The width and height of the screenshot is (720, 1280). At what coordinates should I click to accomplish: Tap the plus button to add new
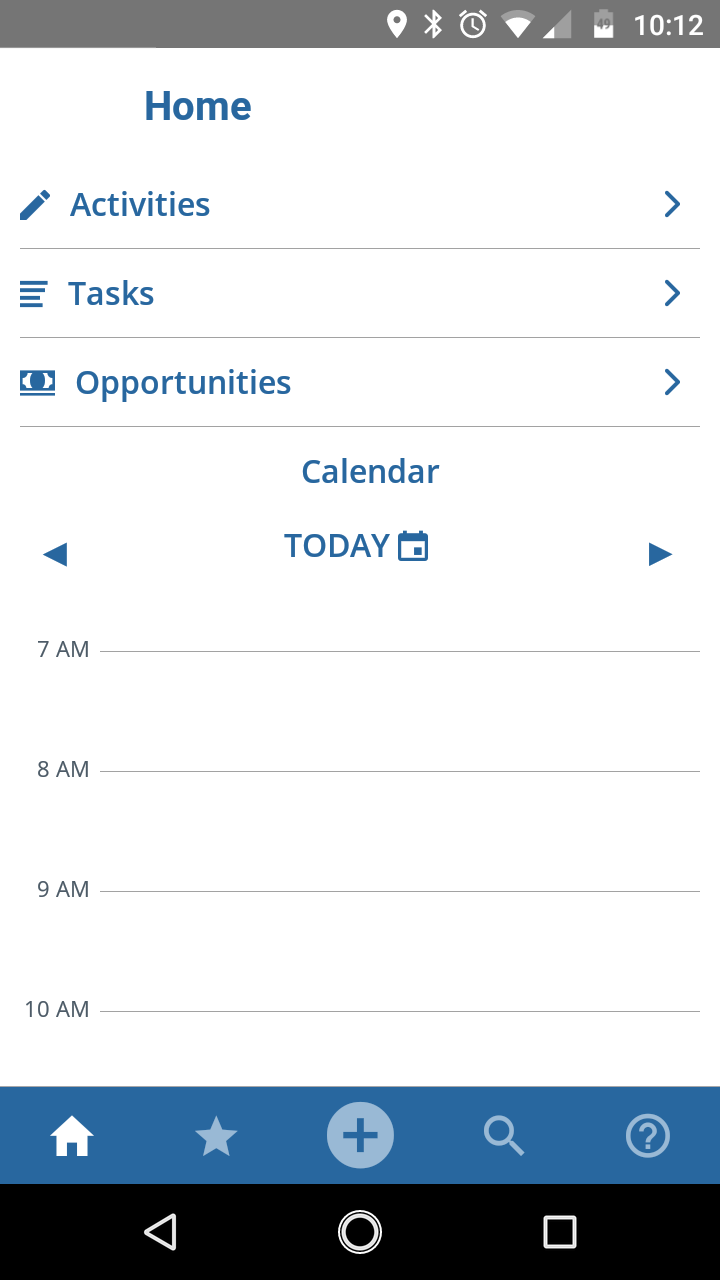click(x=360, y=1136)
